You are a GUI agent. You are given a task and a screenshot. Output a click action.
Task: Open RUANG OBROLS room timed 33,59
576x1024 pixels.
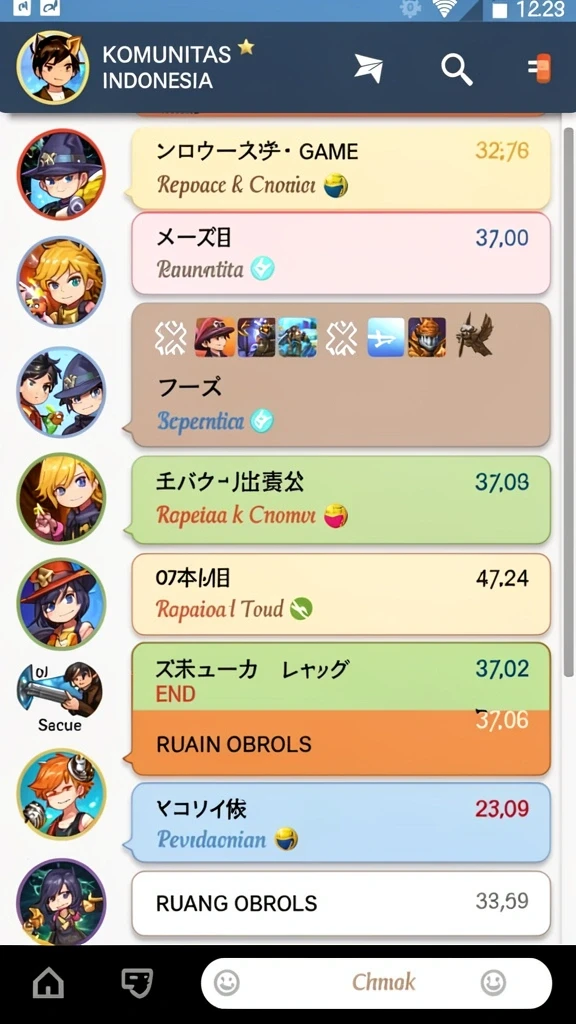click(x=340, y=904)
